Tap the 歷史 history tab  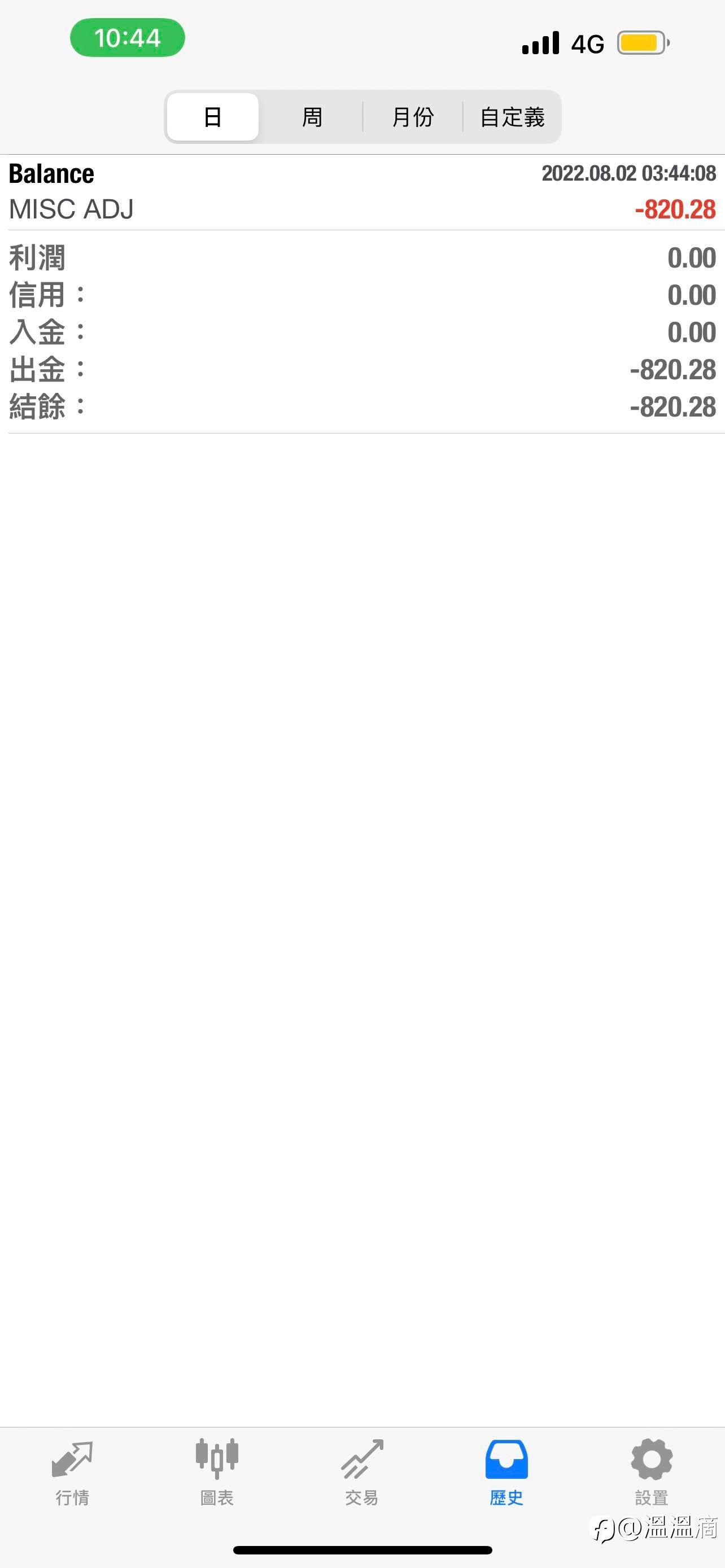pyautogui.click(x=506, y=1472)
